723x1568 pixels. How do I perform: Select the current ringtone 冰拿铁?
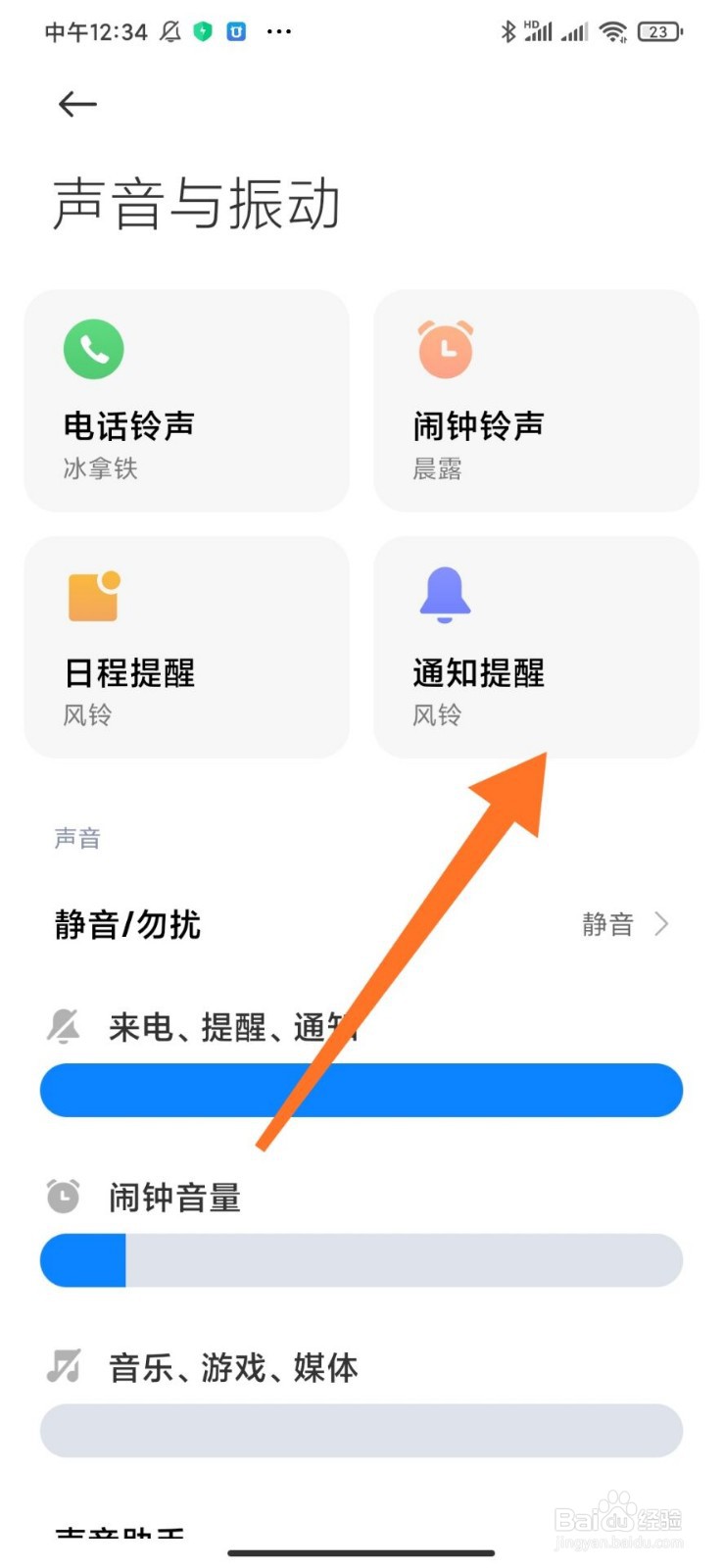(x=98, y=468)
